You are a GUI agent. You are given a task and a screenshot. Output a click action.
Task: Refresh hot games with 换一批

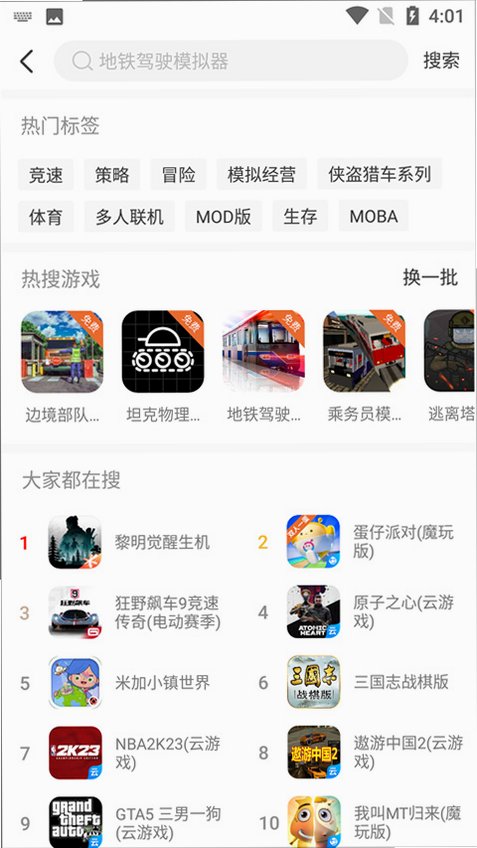pyautogui.click(x=430, y=277)
